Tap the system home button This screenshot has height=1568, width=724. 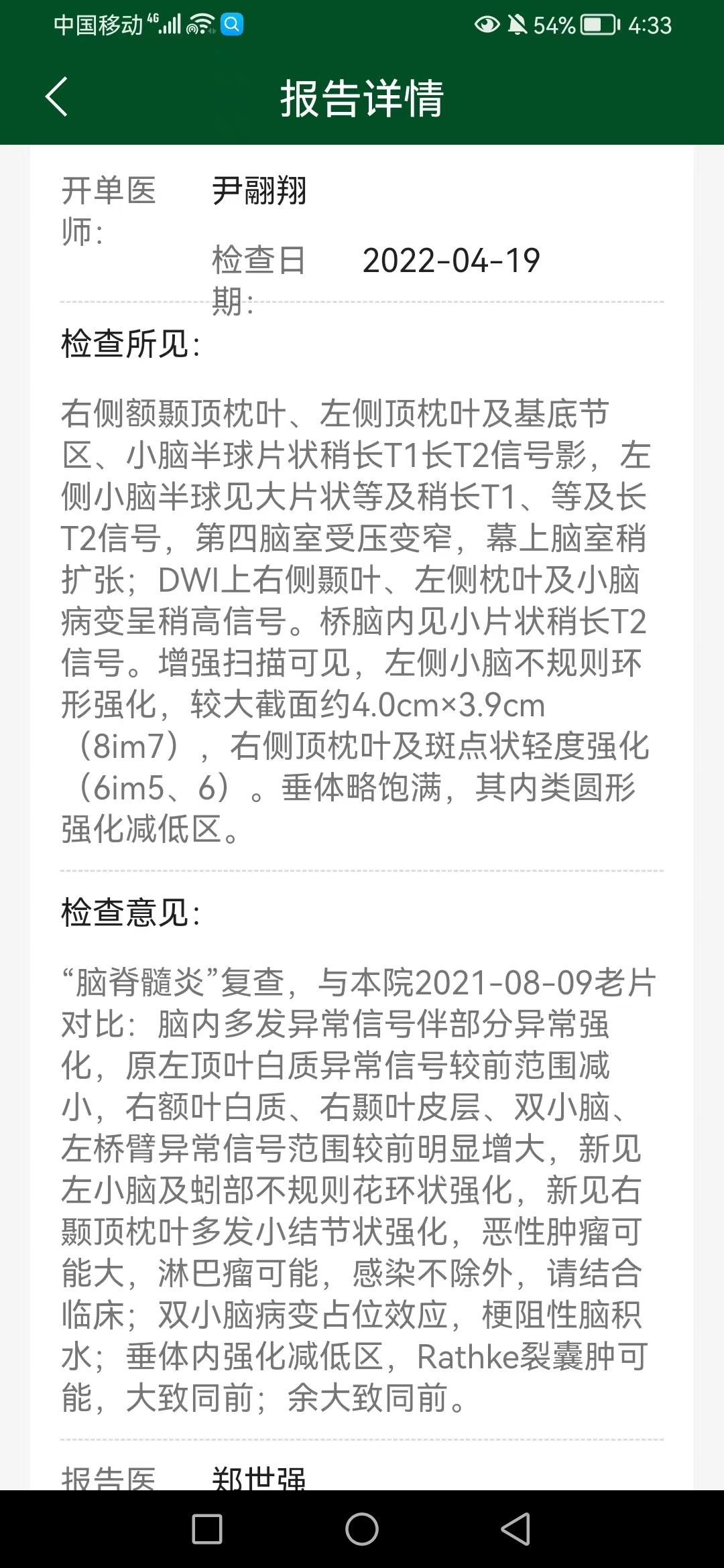[362, 1529]
